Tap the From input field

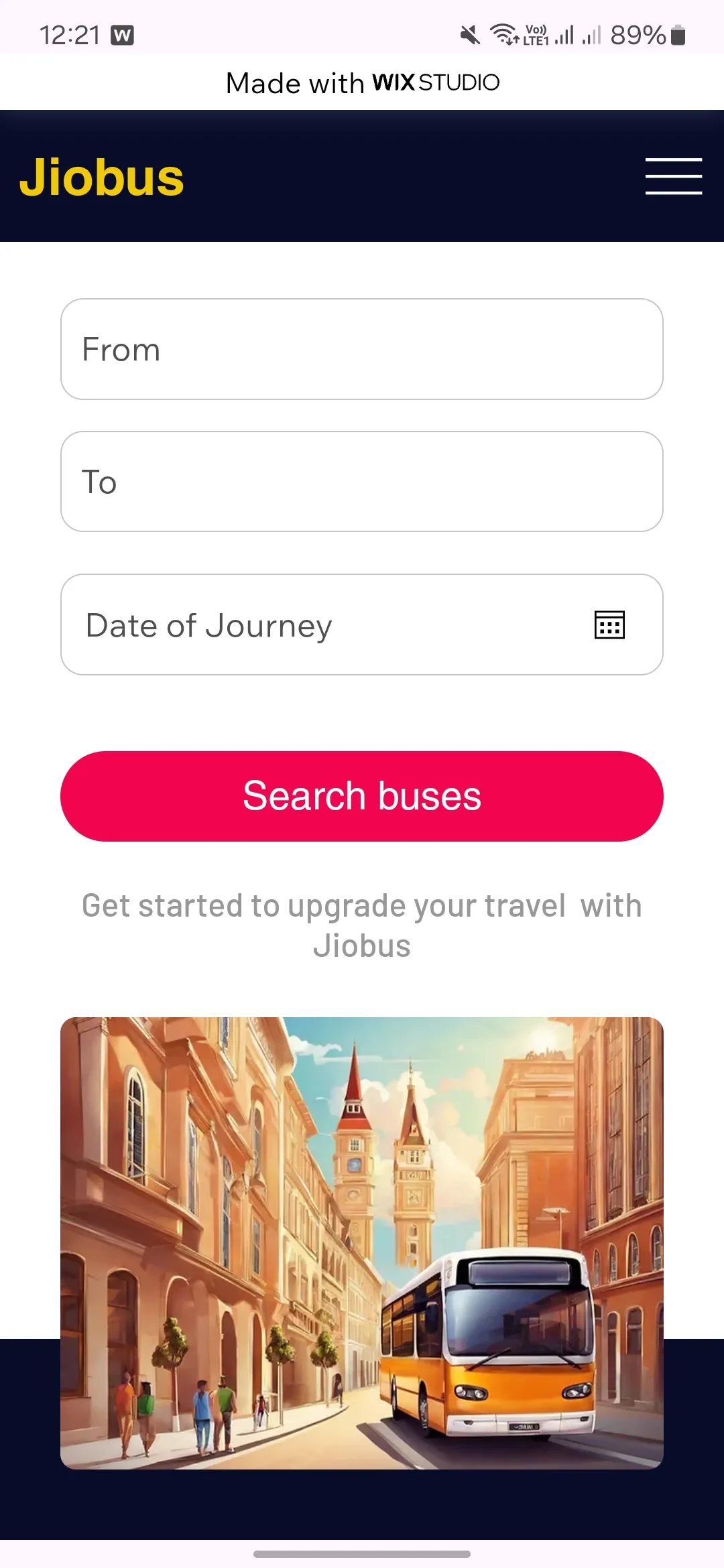pyautogui.click(x=362, y=349)
